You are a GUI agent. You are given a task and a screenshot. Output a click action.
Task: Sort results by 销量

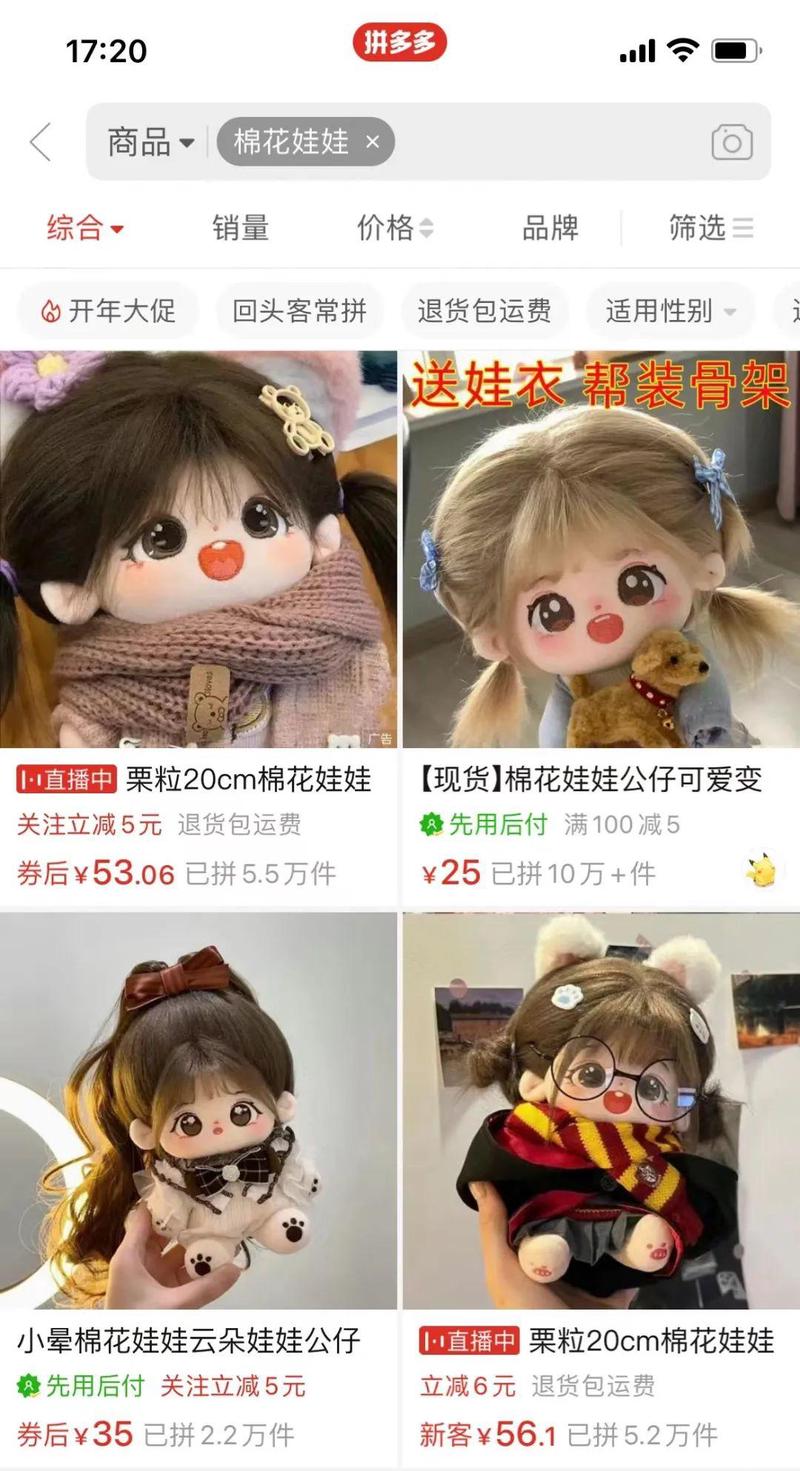[240, 228]
